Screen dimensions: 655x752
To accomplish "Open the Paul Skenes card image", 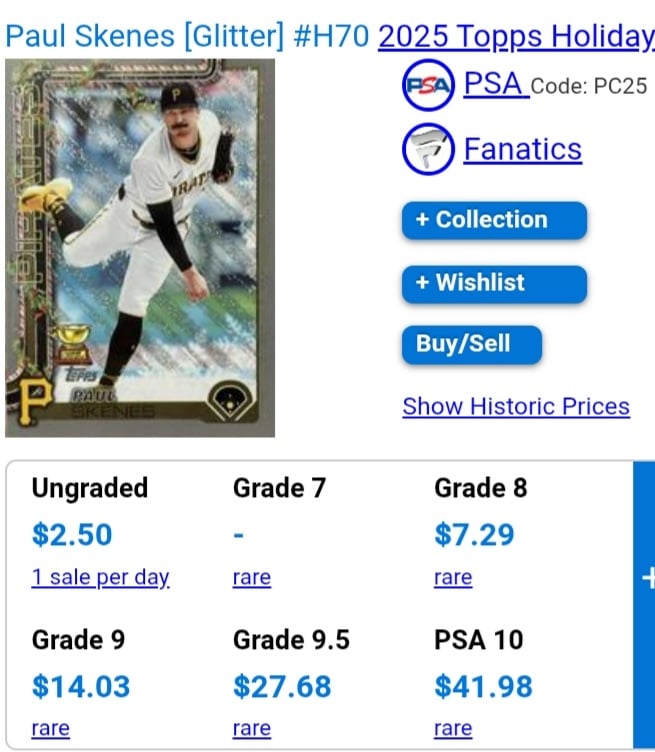I will coord(140,248).
